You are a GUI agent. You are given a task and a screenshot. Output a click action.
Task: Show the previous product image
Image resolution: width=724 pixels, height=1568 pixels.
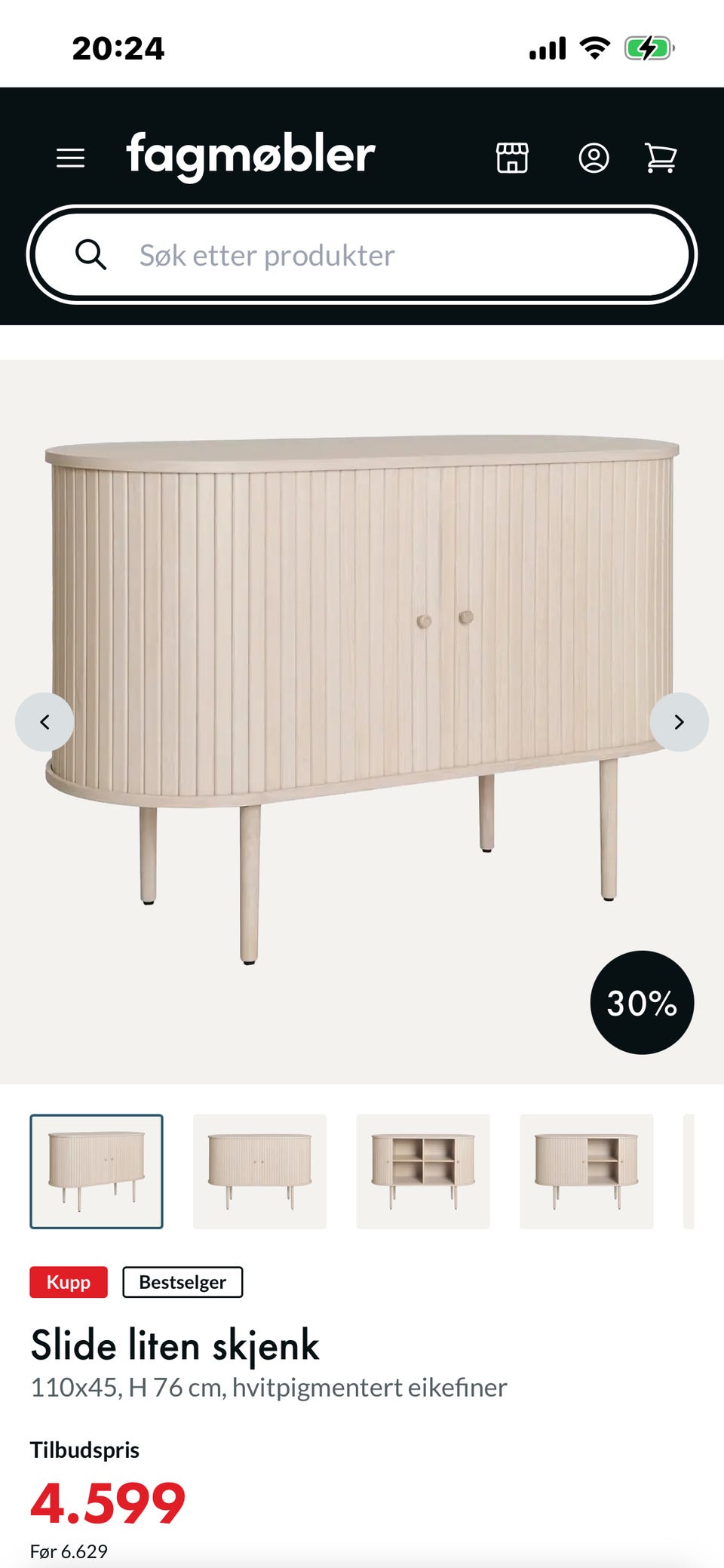tap(44, 722)
